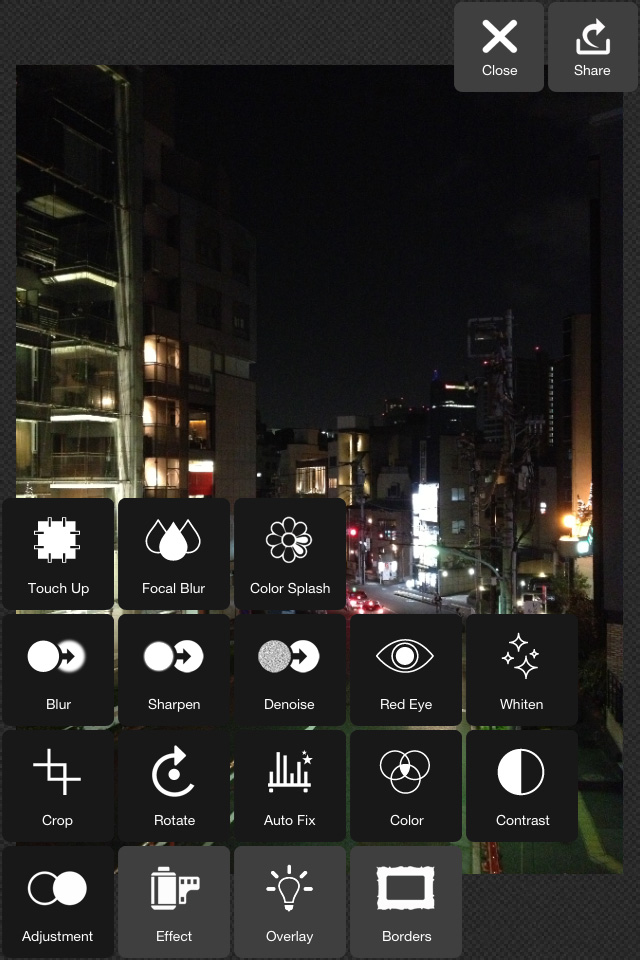Open the Rotate tool
Screen dimensions: 640x960
[x=174, y=786]
